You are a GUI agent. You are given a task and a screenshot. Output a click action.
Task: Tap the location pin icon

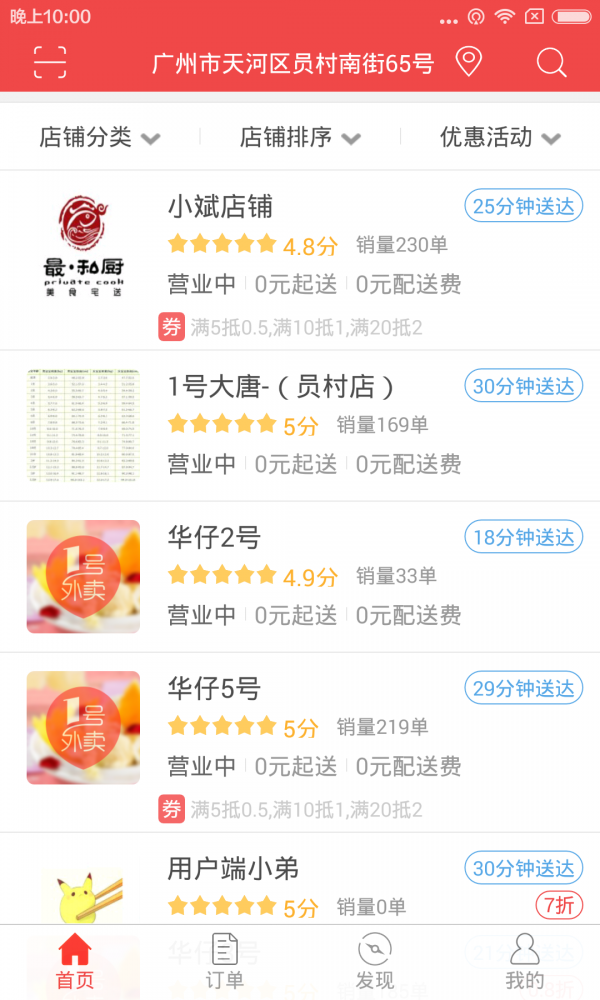468,62
